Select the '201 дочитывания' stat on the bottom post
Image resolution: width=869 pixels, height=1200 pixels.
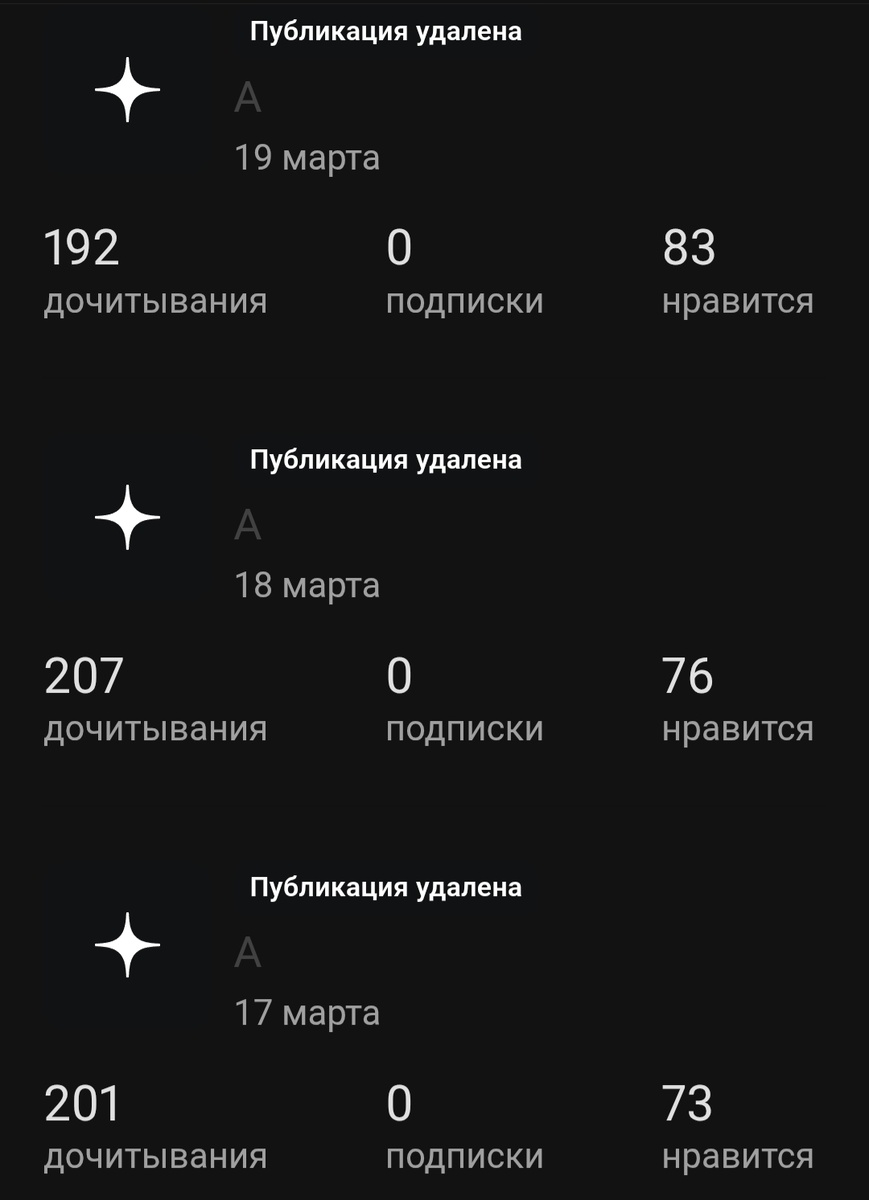tap(155, 1125)
